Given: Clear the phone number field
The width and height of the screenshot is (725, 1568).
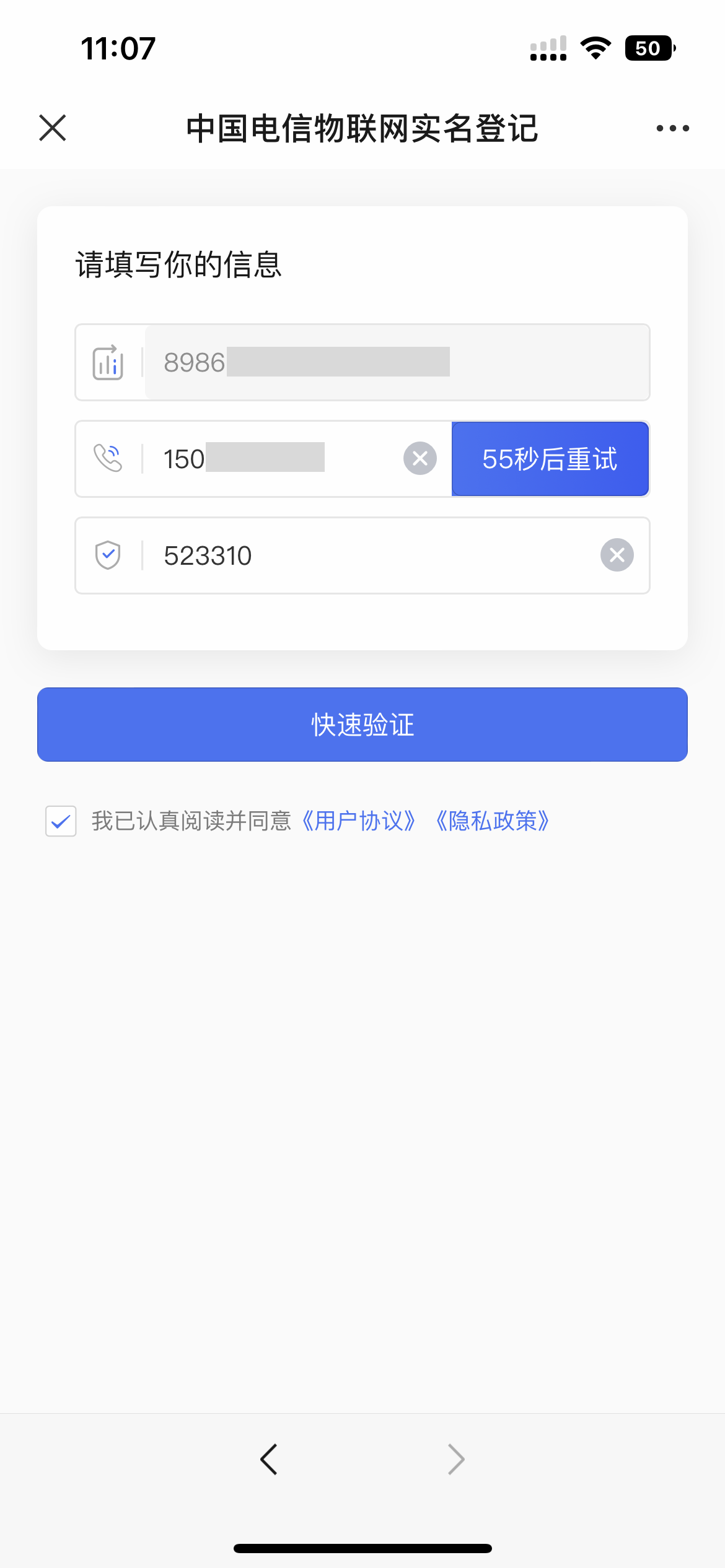Looking at the screenshot, I should (x=420, y=458).
